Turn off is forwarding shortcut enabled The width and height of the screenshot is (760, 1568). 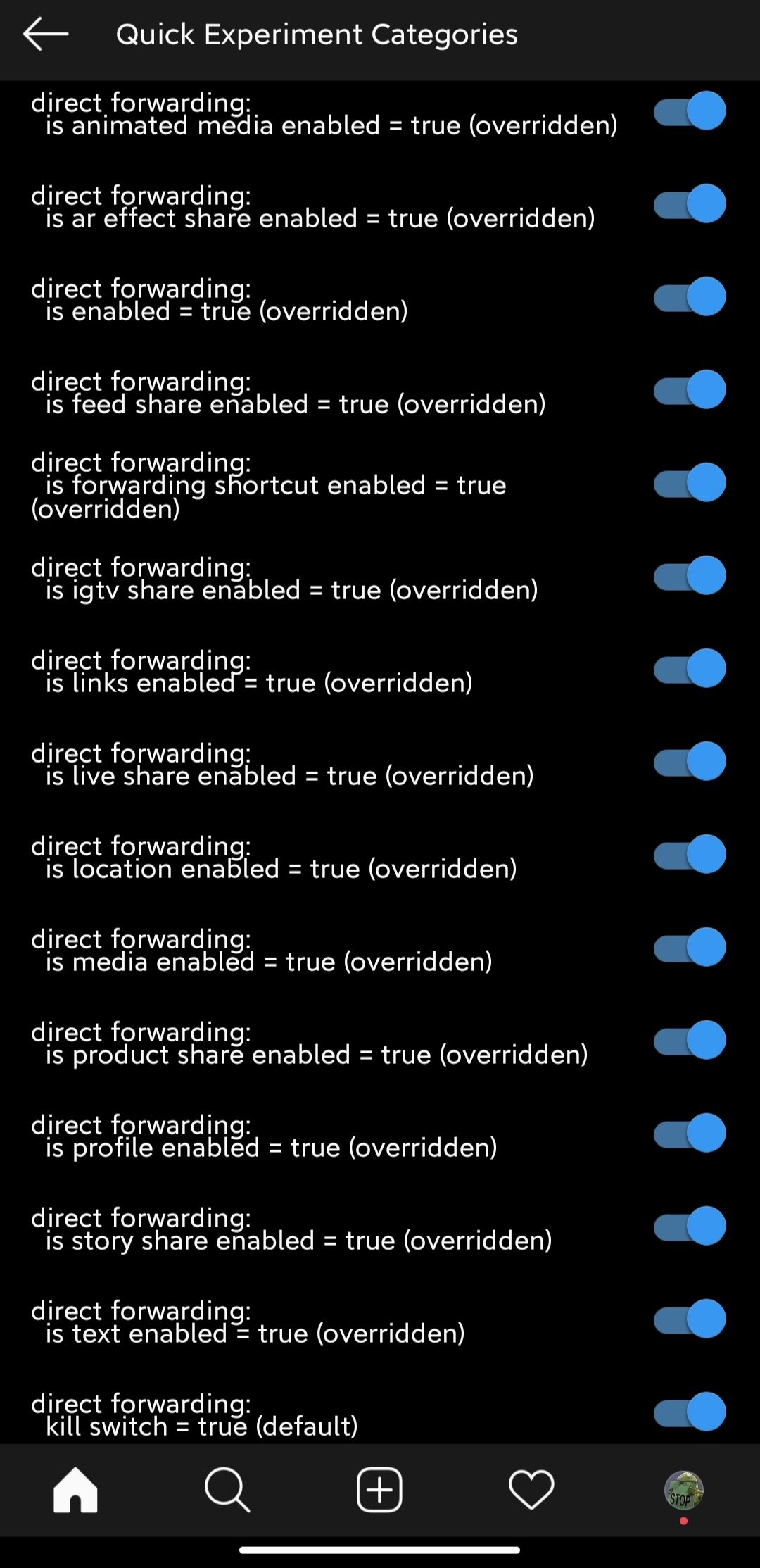coord(689,483)
